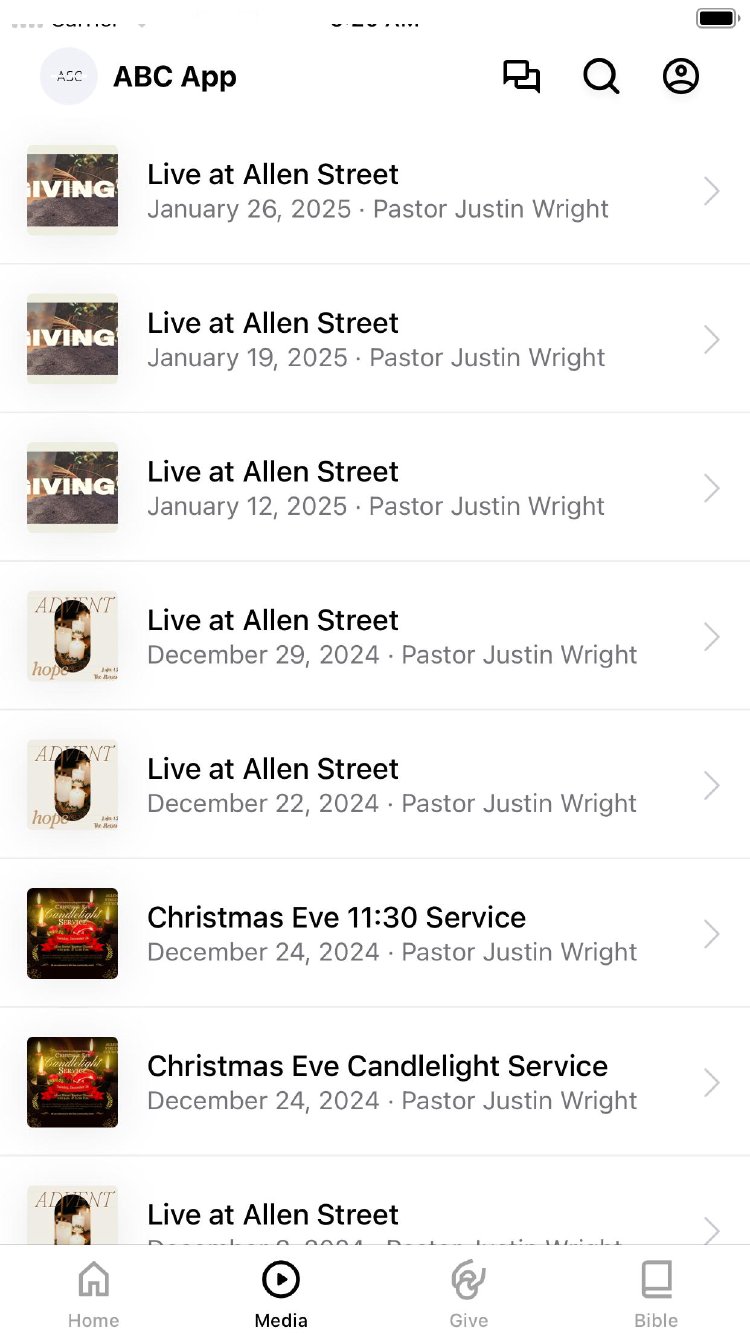Open the January 19, 2025 service
Screen dimensions: 750x1334
[x=375, y=340]
